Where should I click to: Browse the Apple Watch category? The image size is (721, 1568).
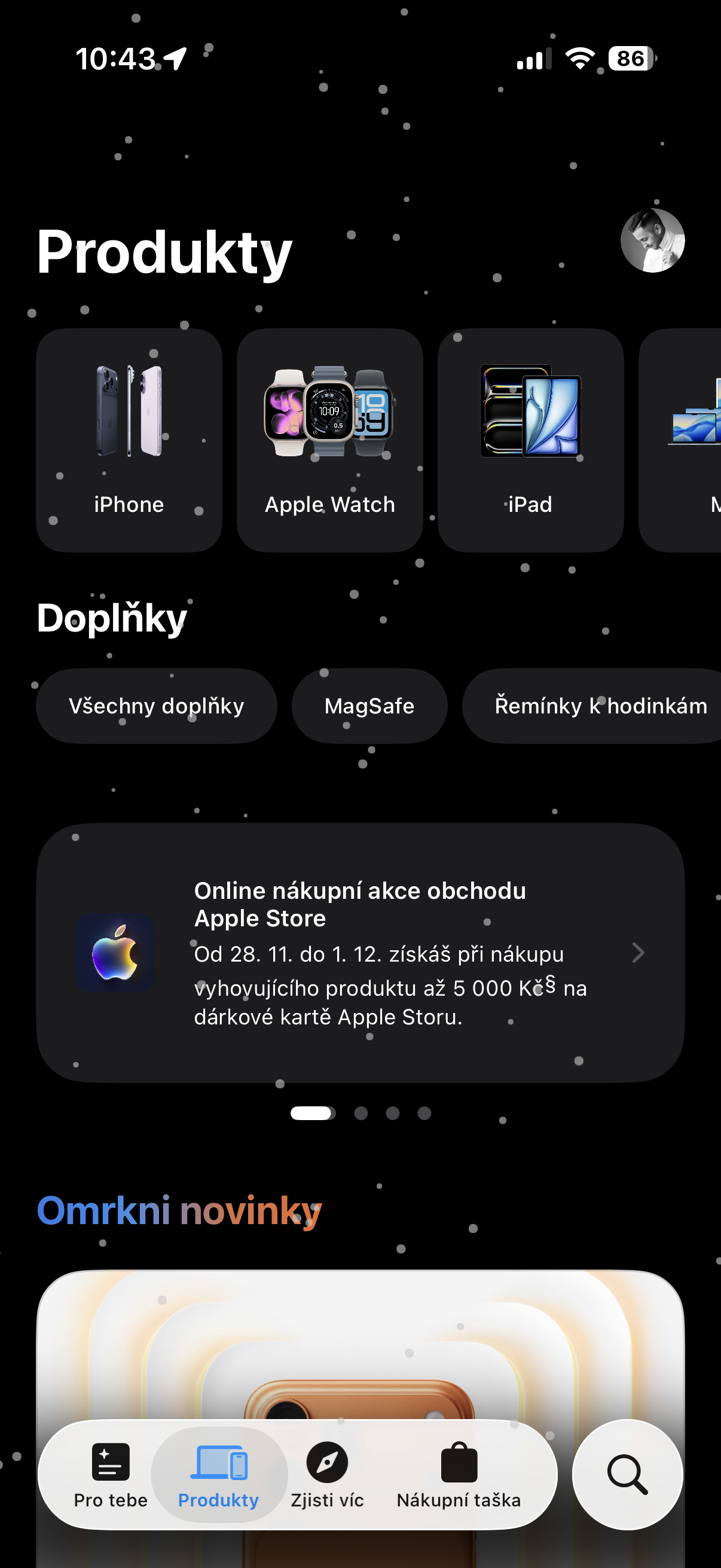329,440
